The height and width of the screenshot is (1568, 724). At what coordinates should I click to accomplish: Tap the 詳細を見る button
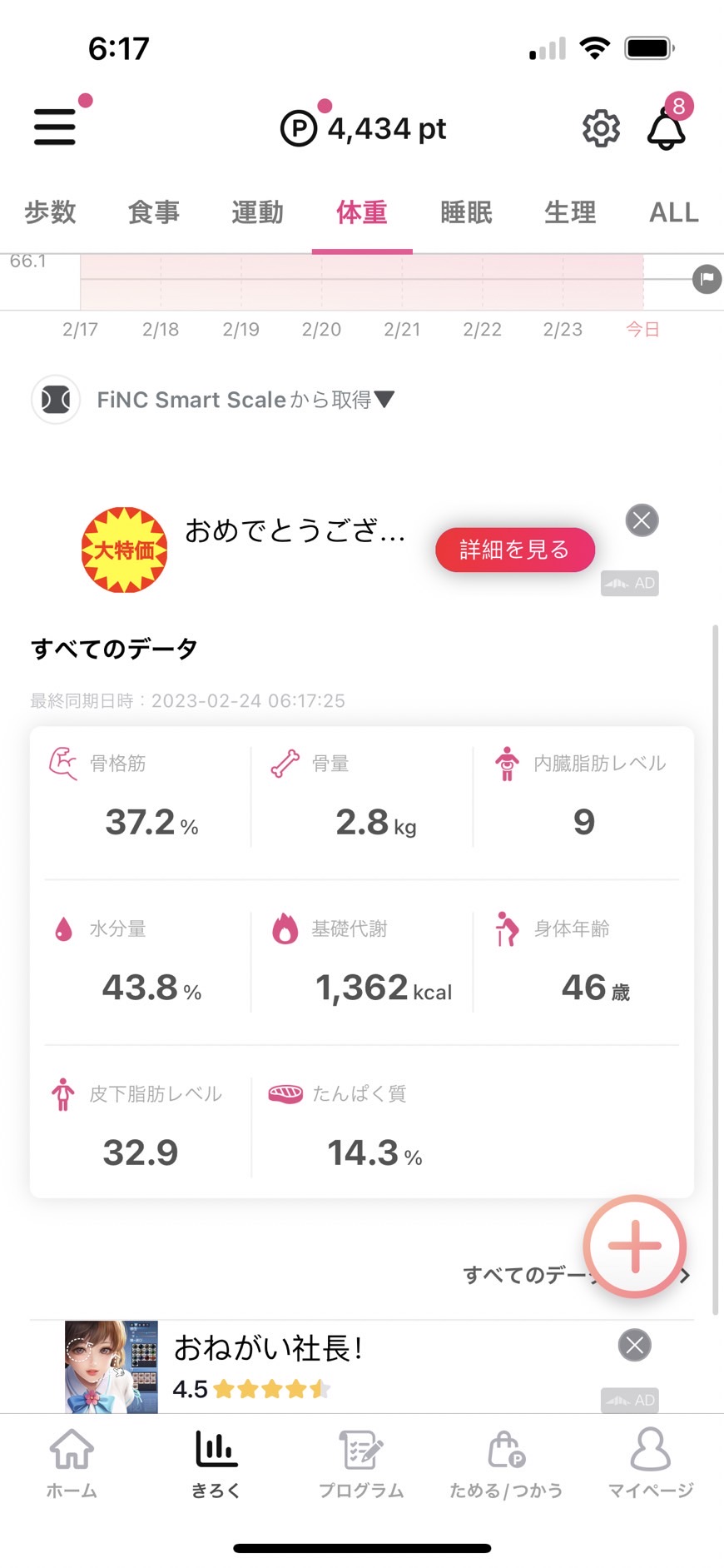(x=515, y=550)
